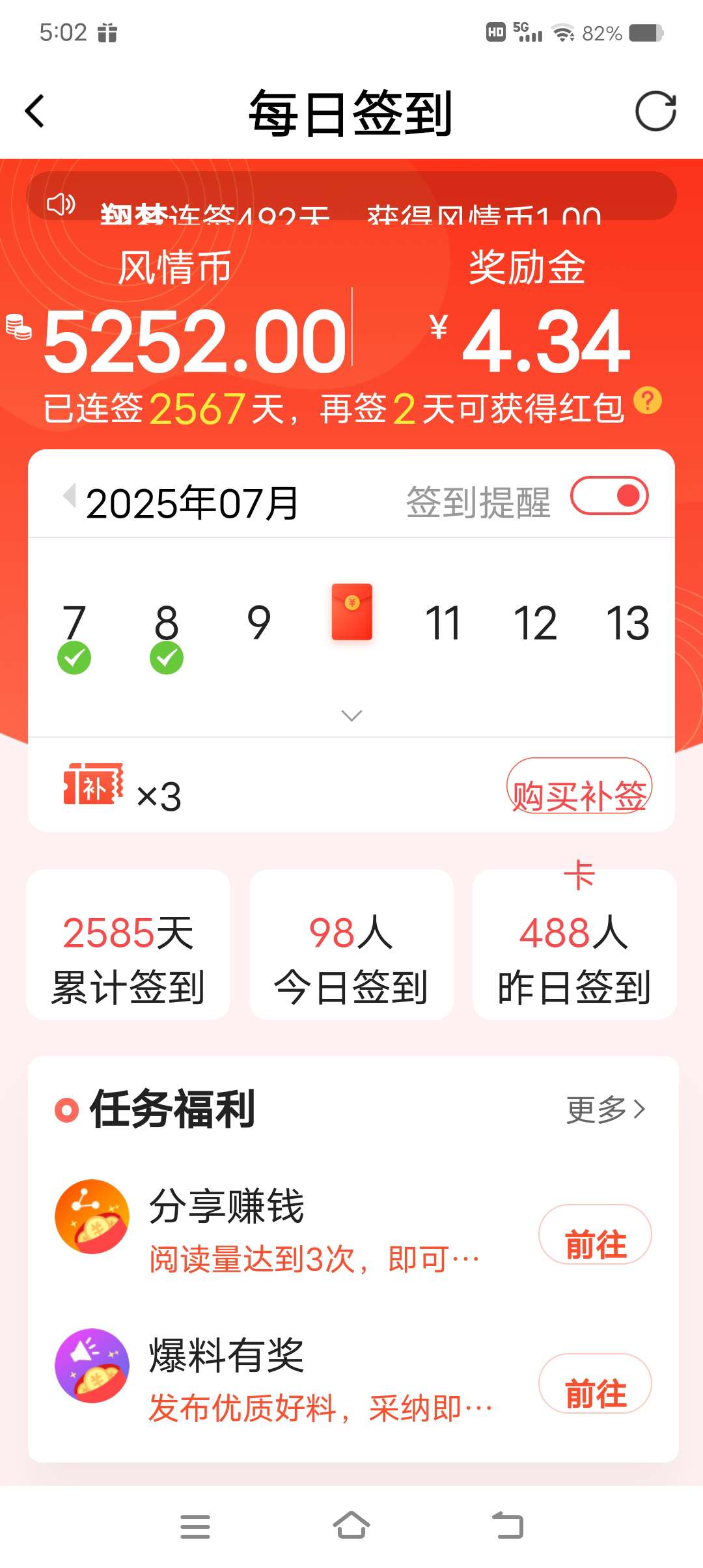Tap 购买补签卡 button
The image size is (703, 1568).
pyautogui.click(x=579, y=787)
